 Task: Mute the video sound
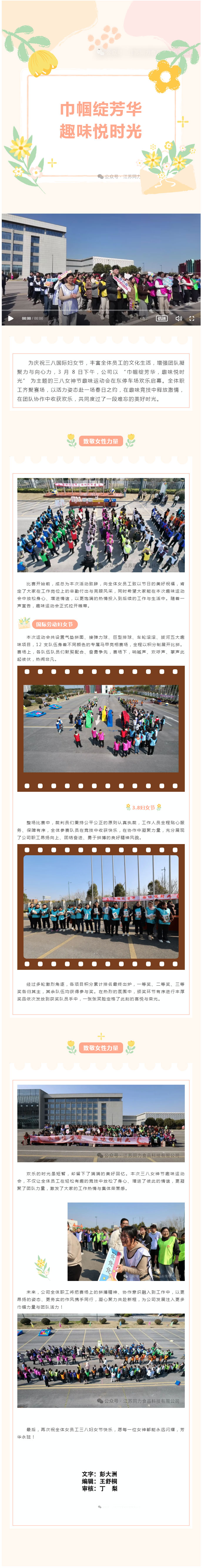click(x=179, y=318)
